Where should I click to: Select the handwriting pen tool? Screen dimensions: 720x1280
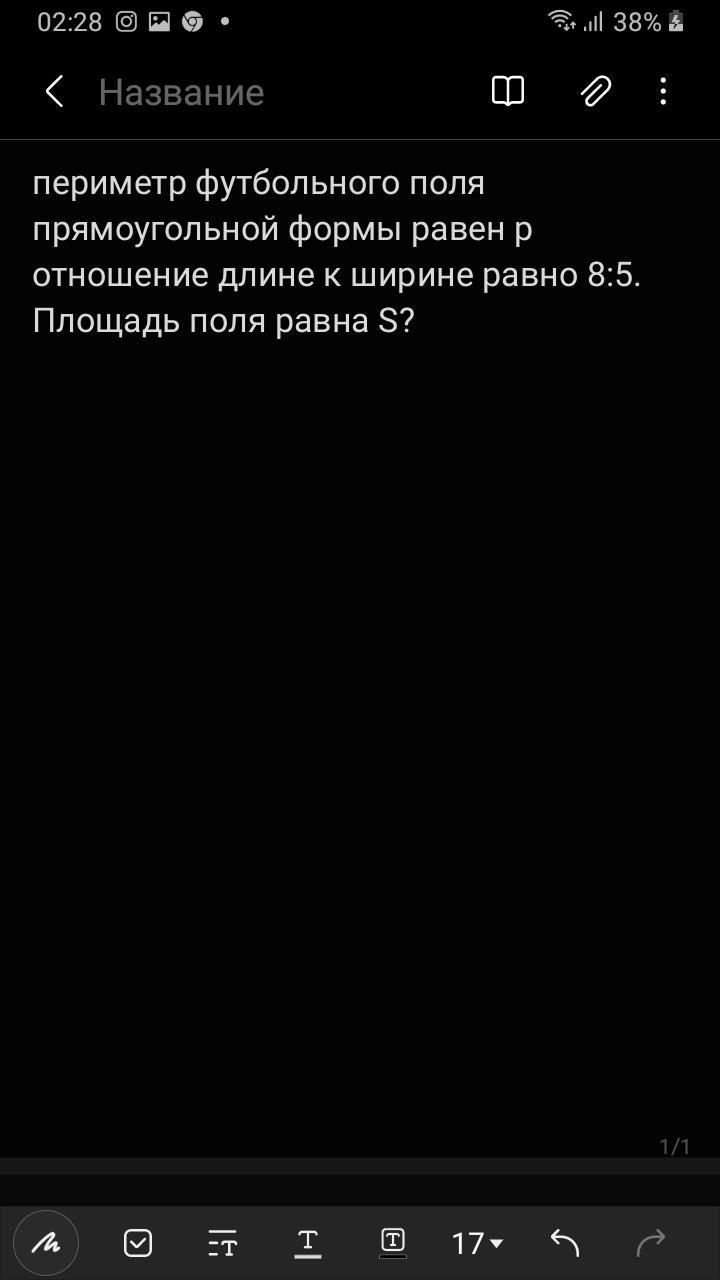(46, 1243)
